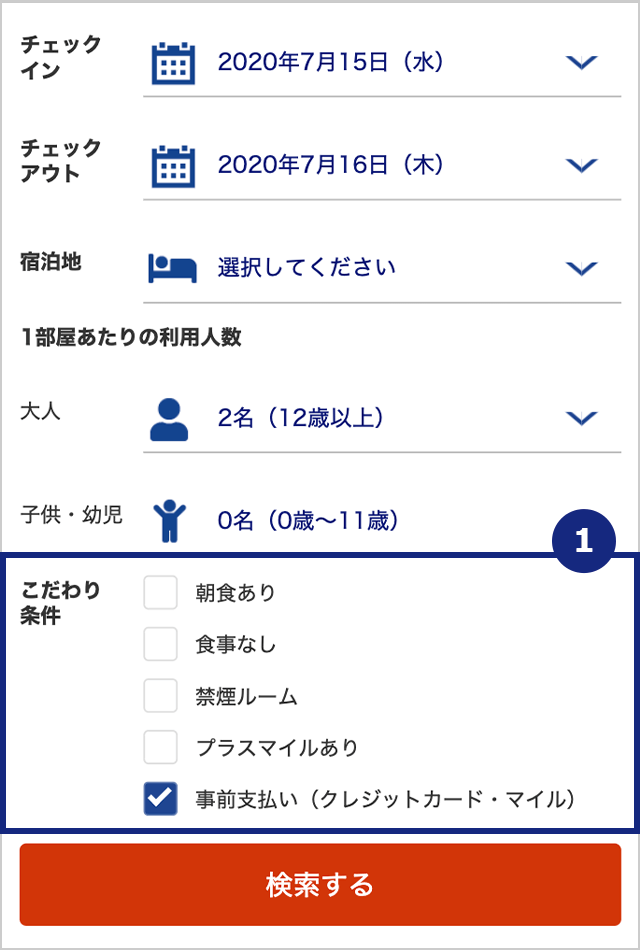Tick the プラスマイルあり checkbox
The height and width of the screenshot is (950, 640).
coord(161,748)
